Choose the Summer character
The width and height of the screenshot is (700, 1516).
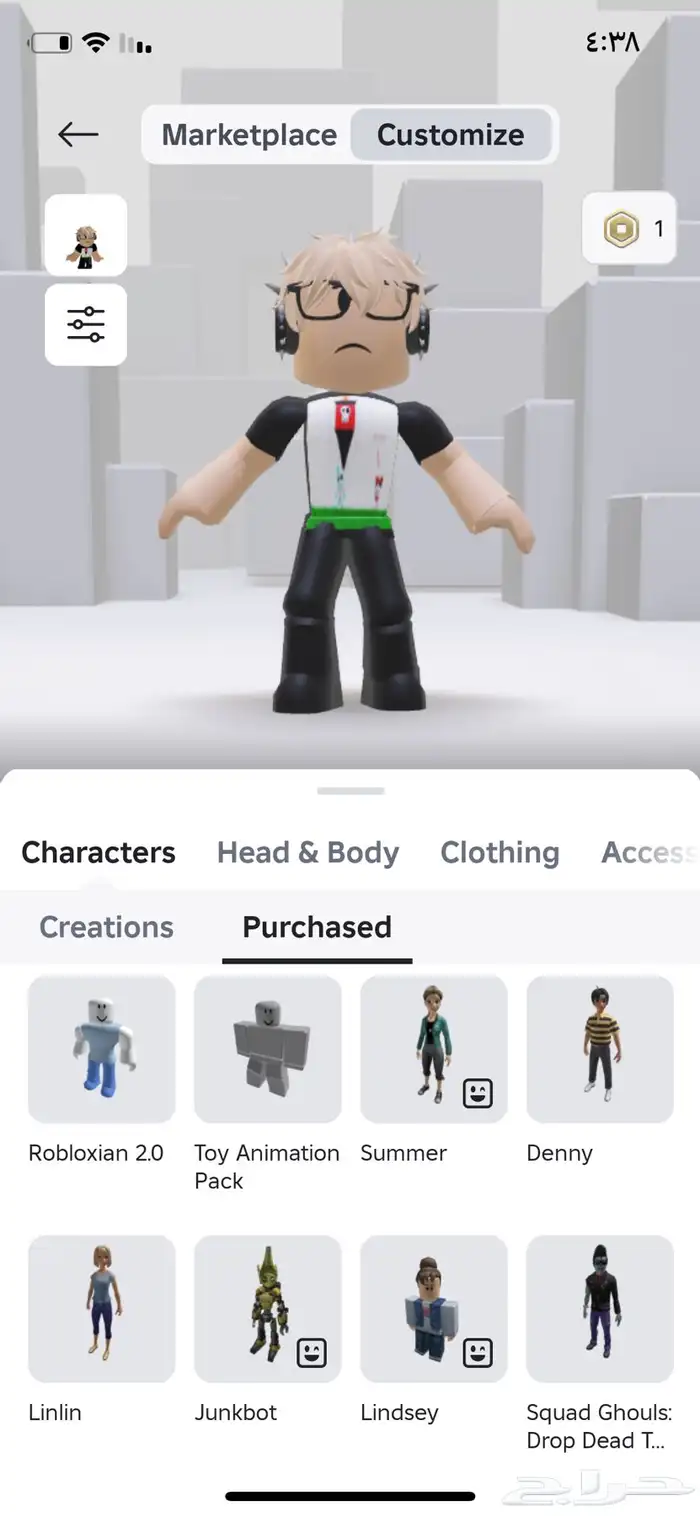tap(433, 1049)
